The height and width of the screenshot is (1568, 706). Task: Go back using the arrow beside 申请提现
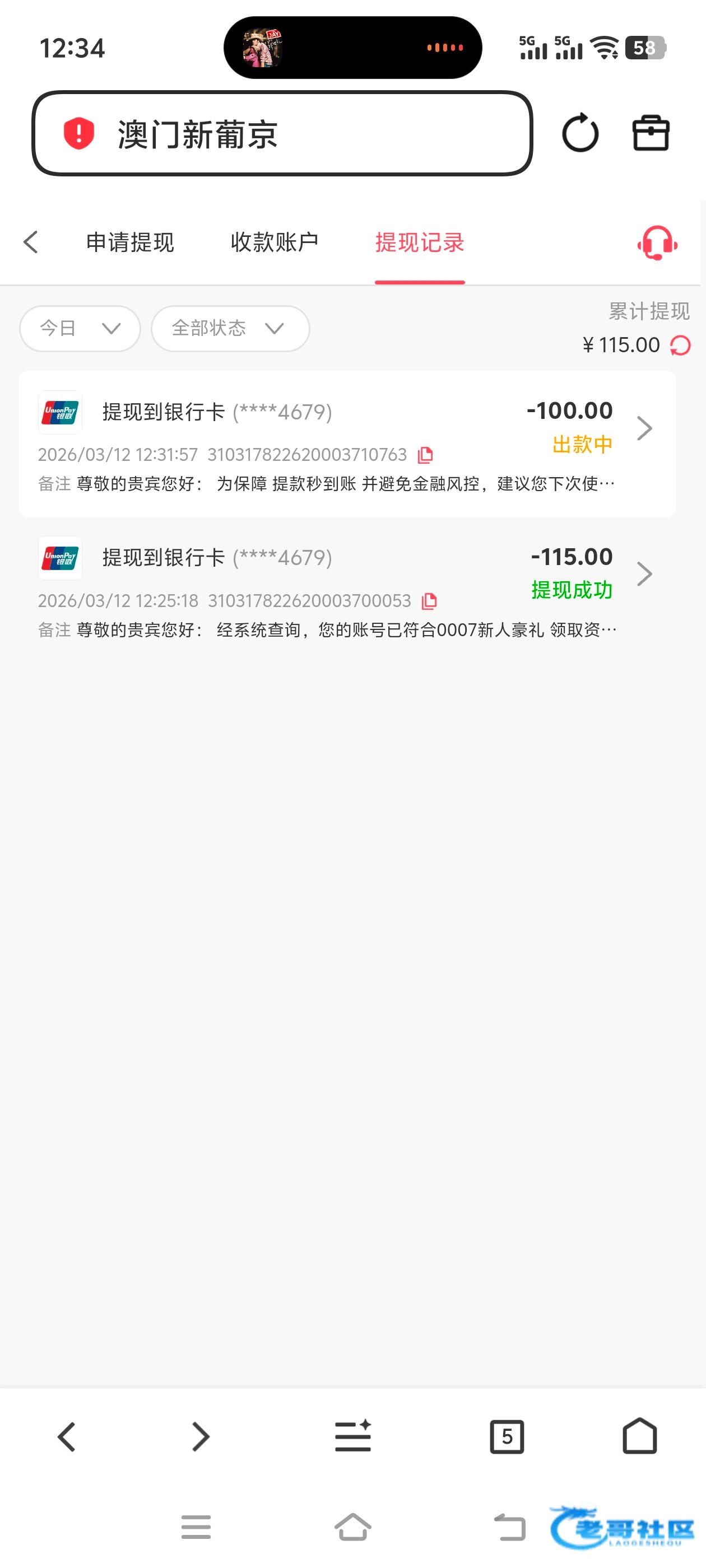(x=31, y=242)
